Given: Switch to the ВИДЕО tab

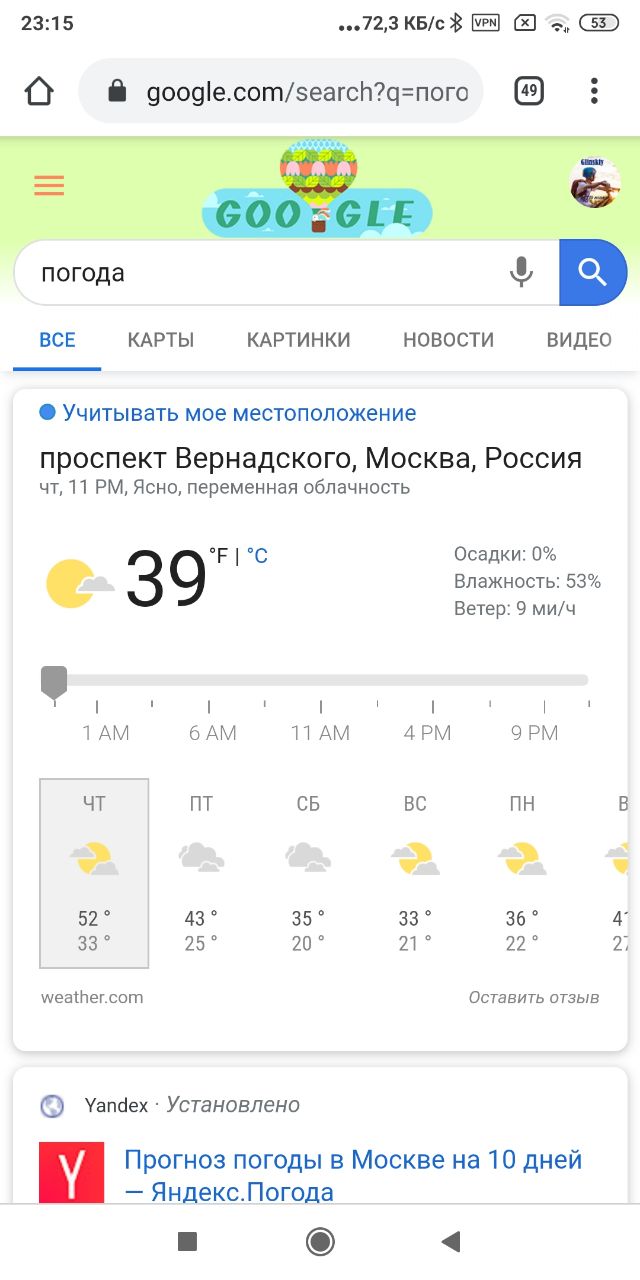Looking at the screenshot, I should tap(579, 340).
